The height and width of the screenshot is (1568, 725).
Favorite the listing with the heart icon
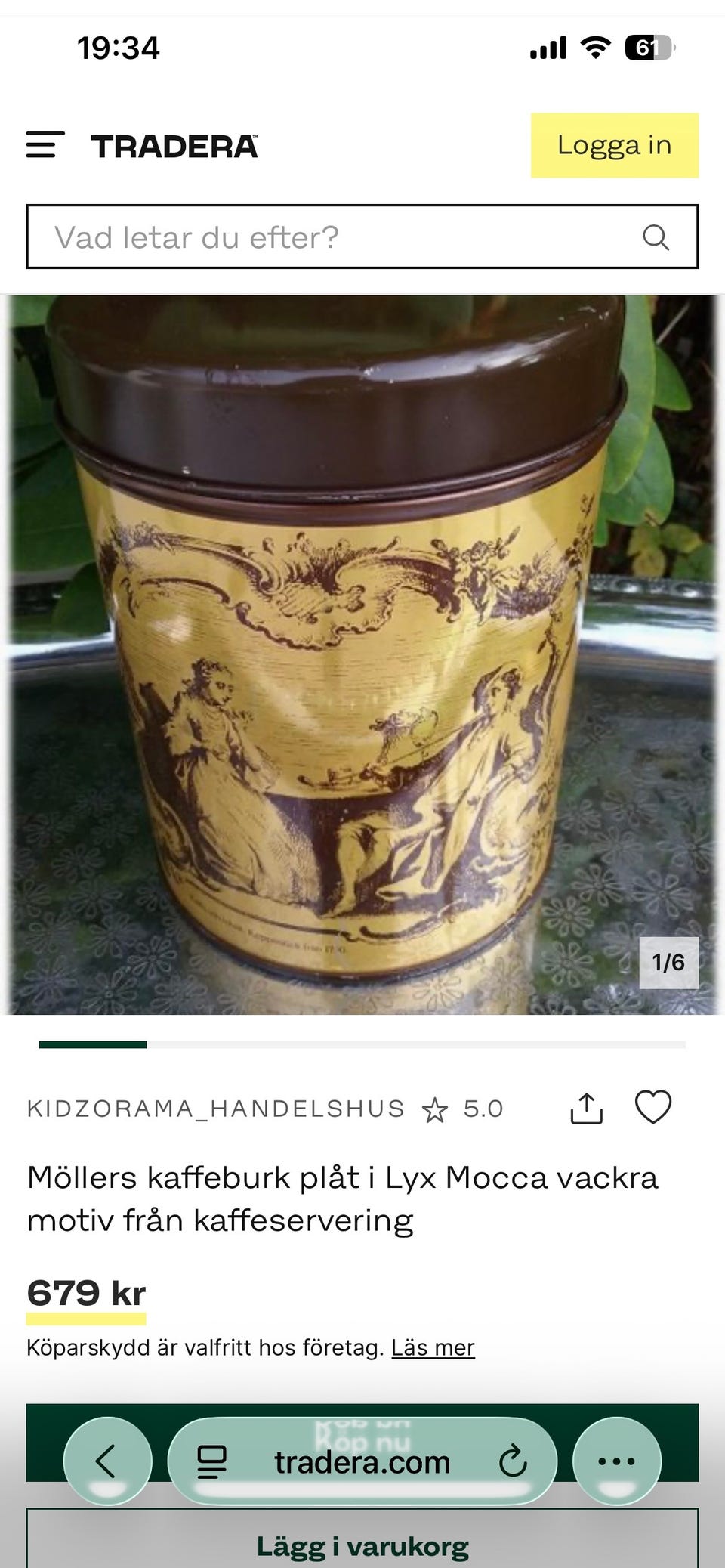pos(654,1108)
